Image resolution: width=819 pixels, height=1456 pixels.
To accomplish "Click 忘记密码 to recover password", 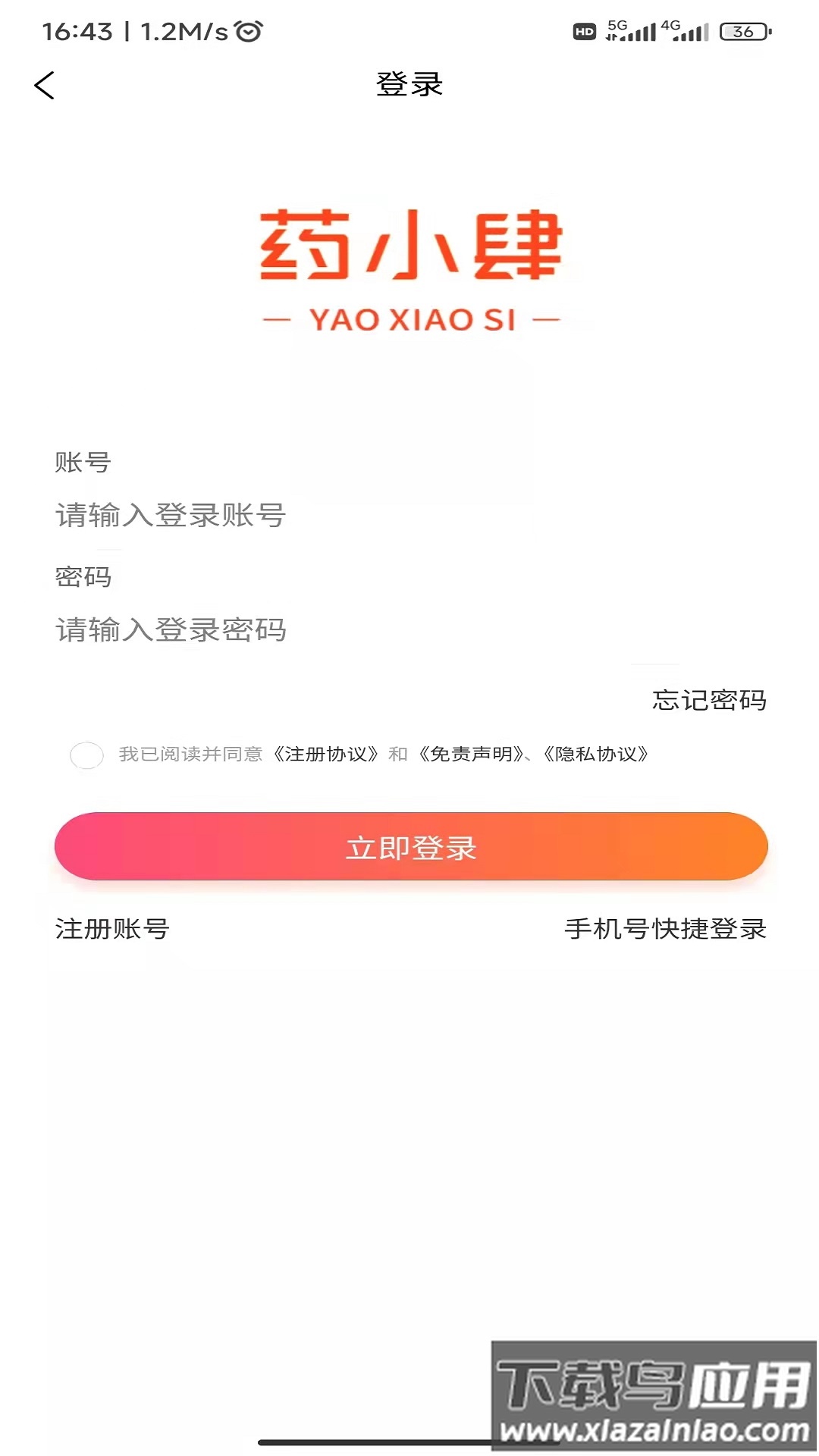I will click(x=708, y=701).
